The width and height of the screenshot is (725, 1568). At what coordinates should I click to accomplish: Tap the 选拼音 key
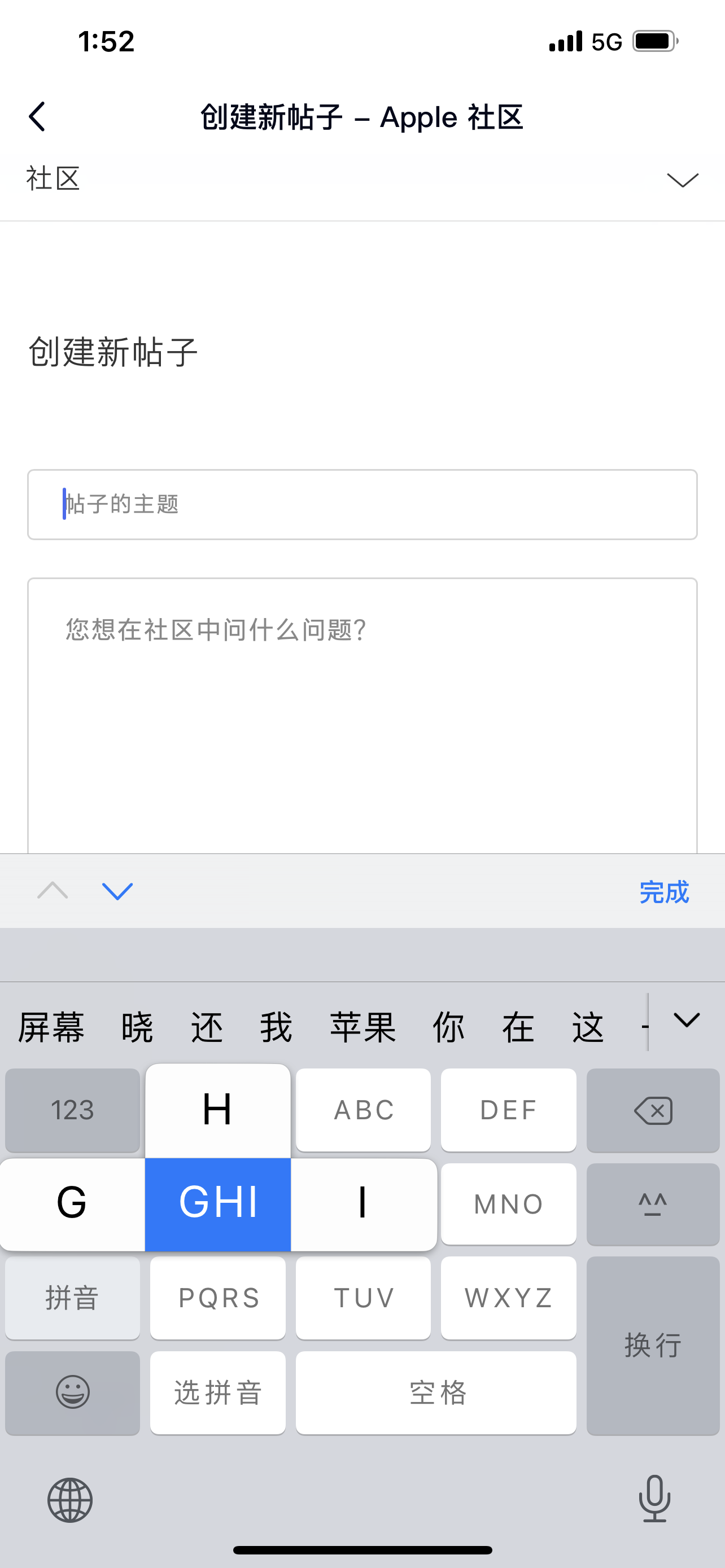point(218,1392)
